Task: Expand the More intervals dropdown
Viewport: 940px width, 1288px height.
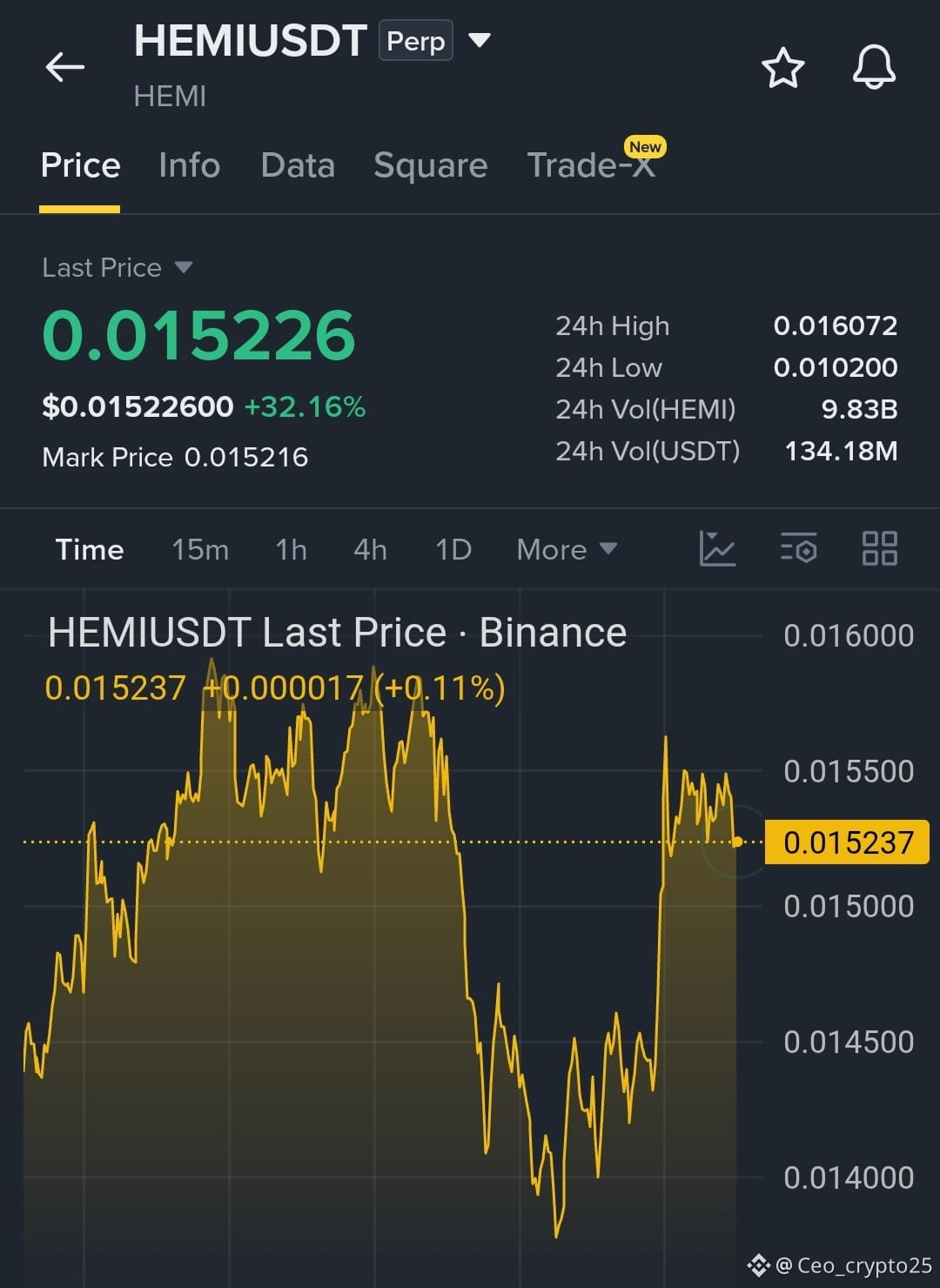Action: 567,549
